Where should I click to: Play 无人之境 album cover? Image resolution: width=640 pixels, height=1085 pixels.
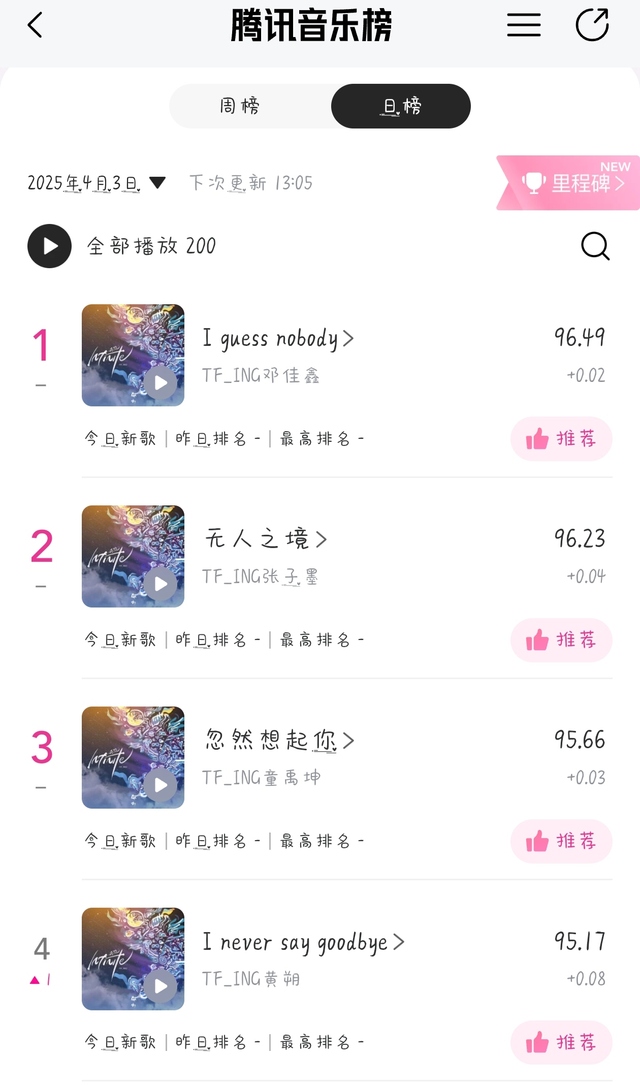pos(133,556)
